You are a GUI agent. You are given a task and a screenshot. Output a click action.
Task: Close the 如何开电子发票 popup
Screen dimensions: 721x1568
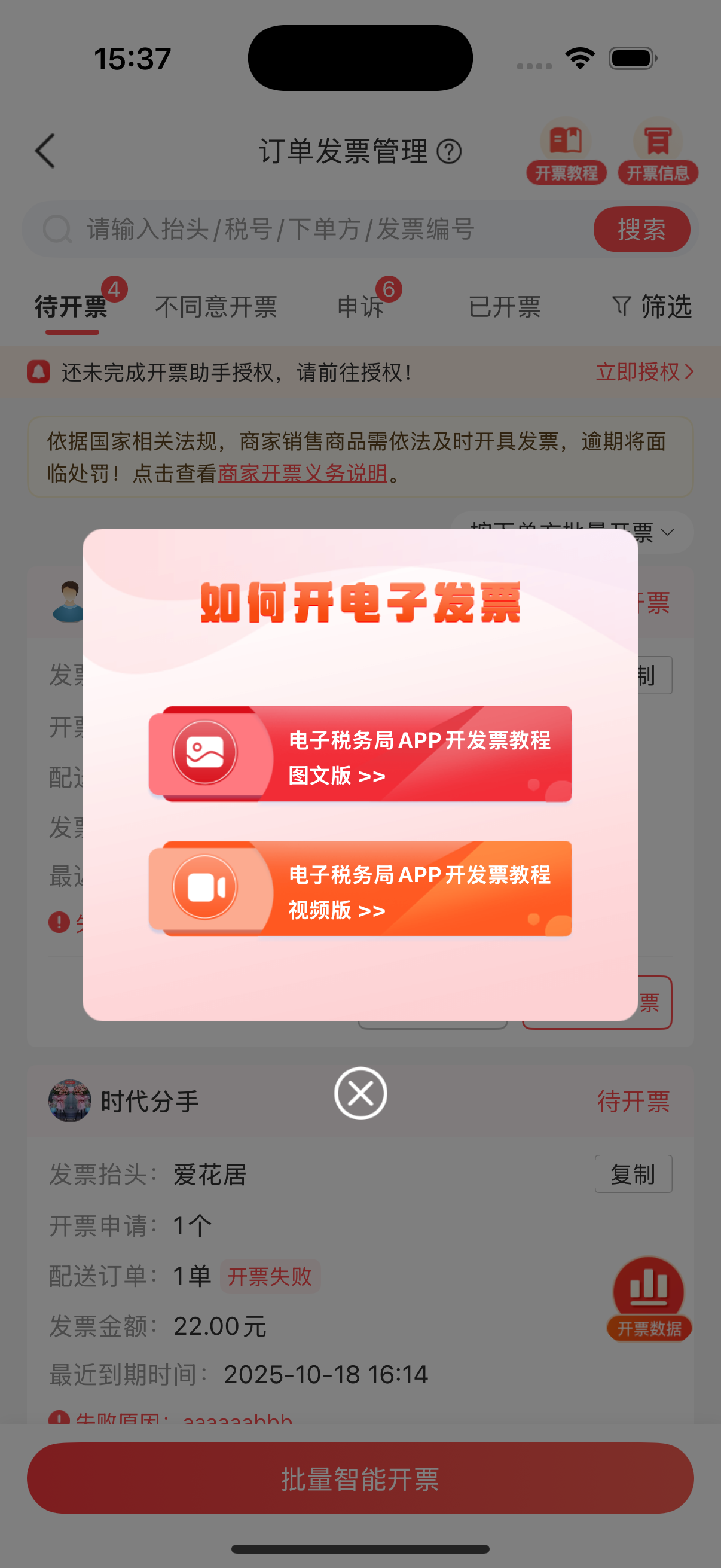[x=360, y=1093]
